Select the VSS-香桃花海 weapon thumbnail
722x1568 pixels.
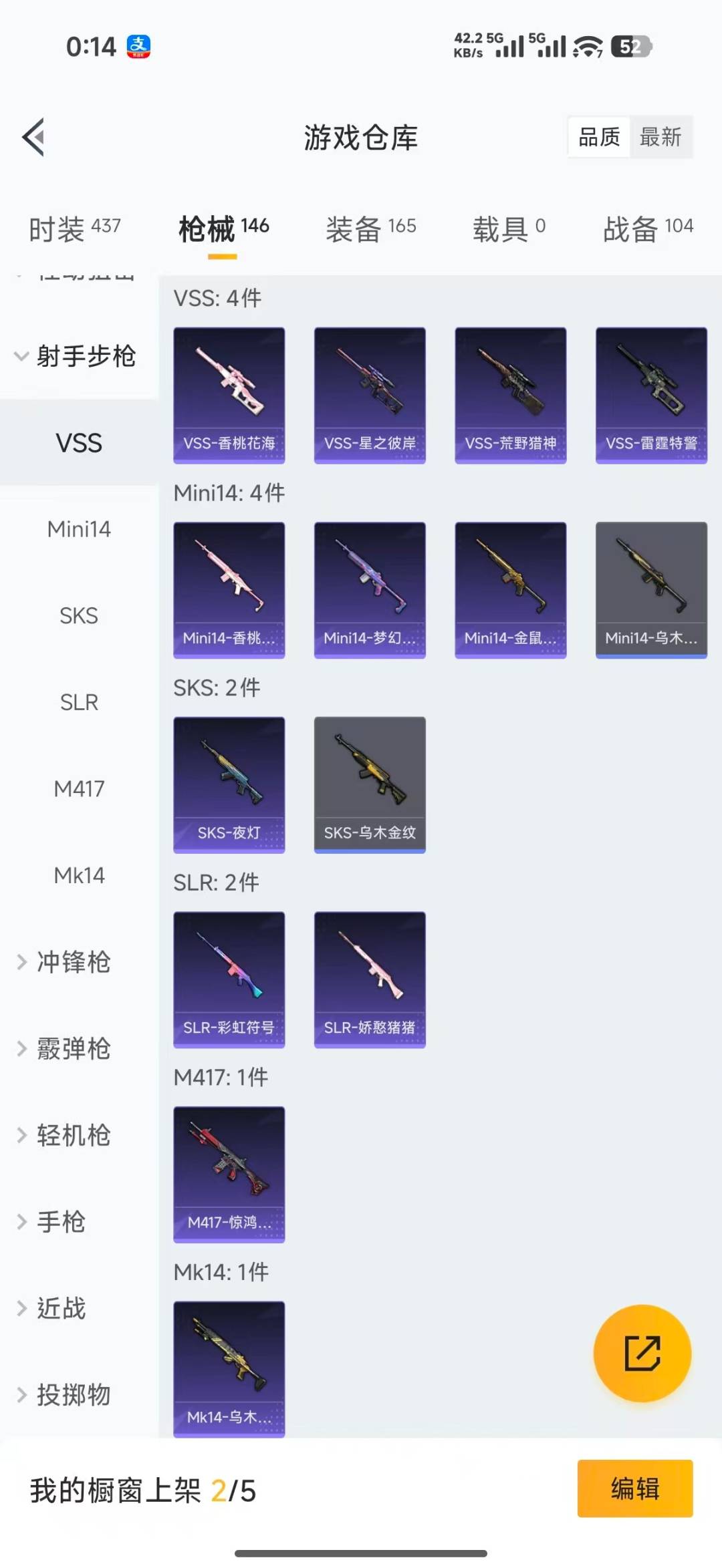point(229,394)
